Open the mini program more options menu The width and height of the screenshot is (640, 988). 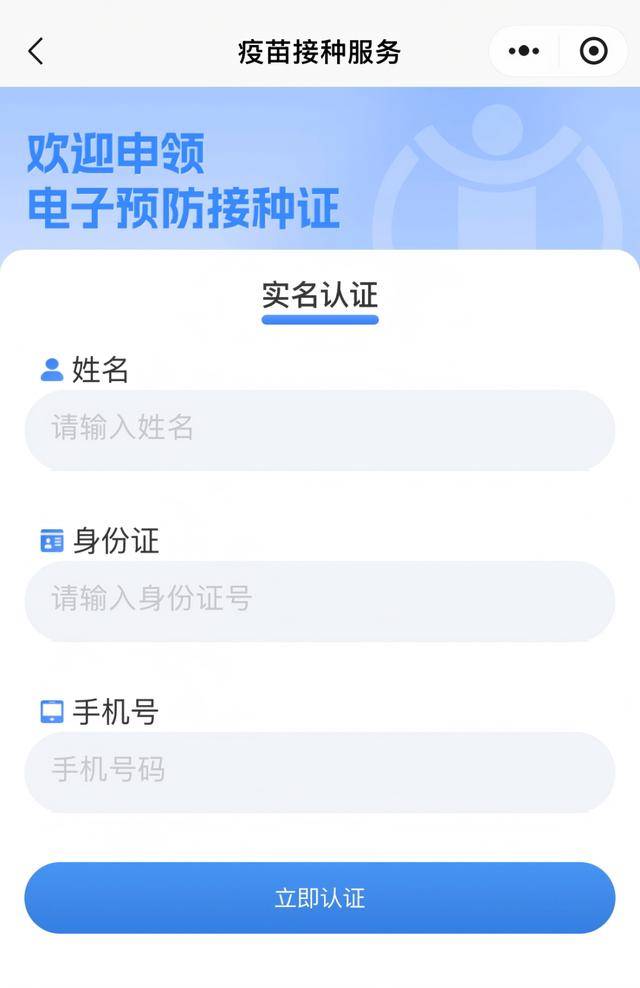coord(524,51)
